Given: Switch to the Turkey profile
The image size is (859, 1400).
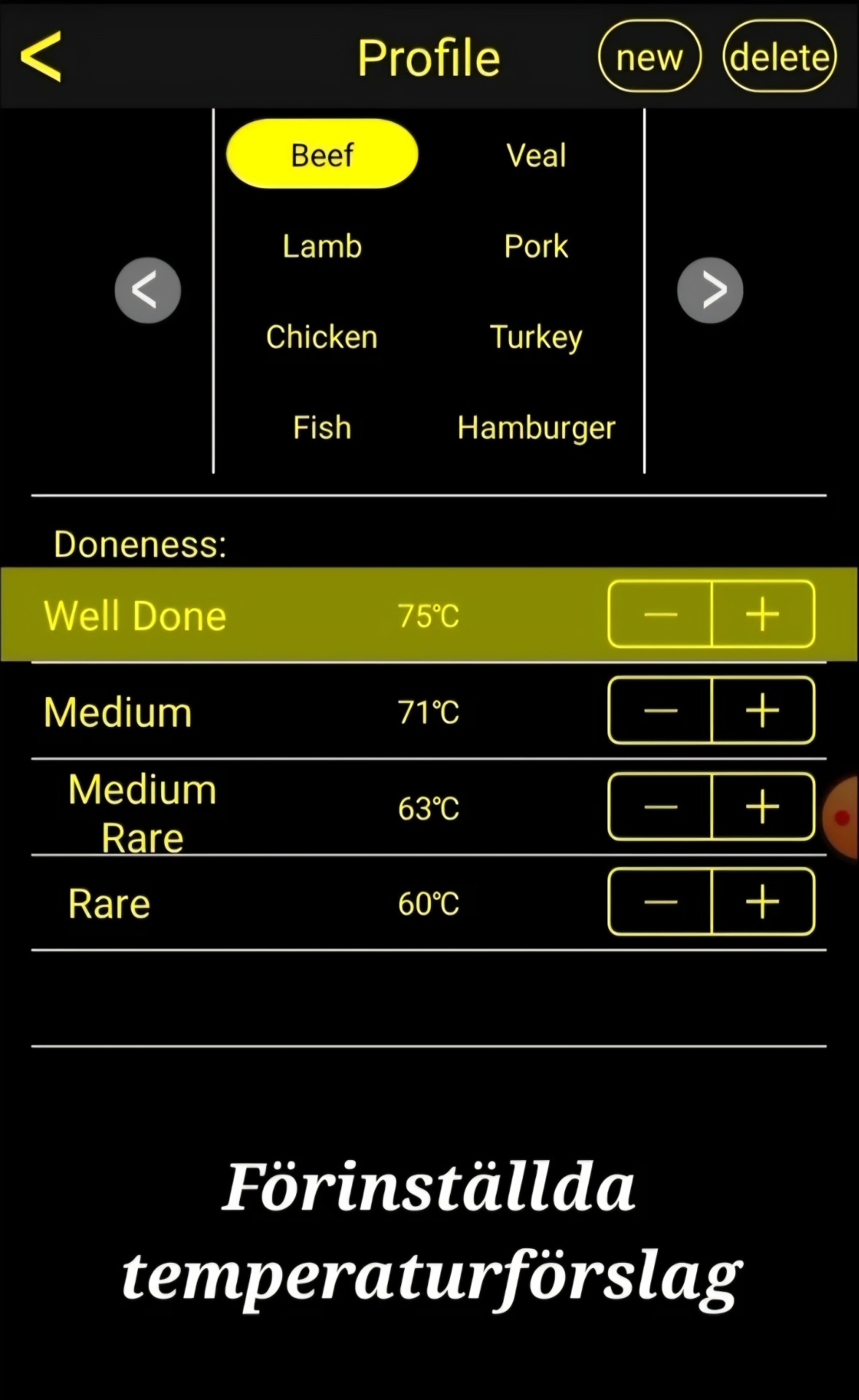Looking at the screenshot, I should pos(536,337).
